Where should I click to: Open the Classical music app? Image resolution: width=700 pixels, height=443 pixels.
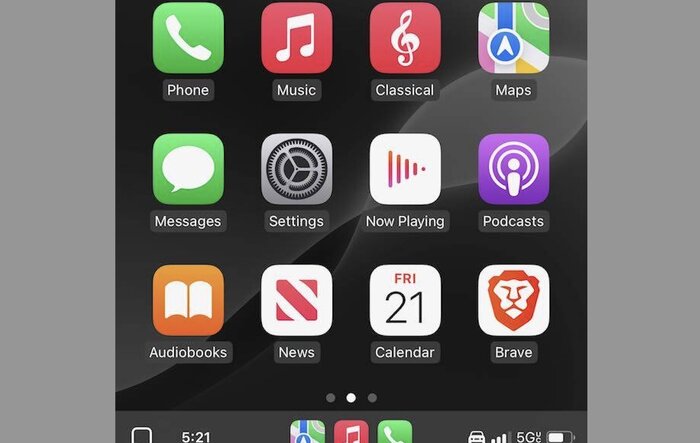[405, 39]
